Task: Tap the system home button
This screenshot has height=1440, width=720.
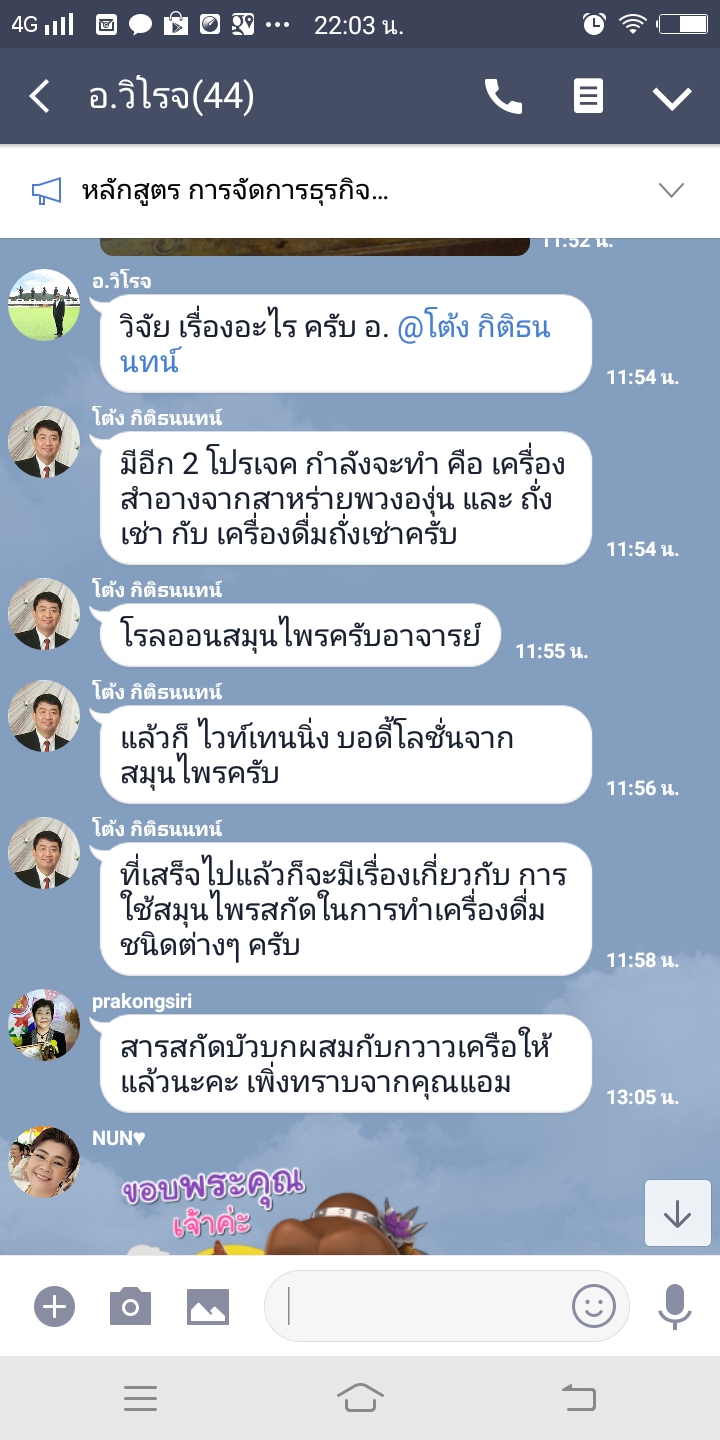Action: tap(360, 1398)
